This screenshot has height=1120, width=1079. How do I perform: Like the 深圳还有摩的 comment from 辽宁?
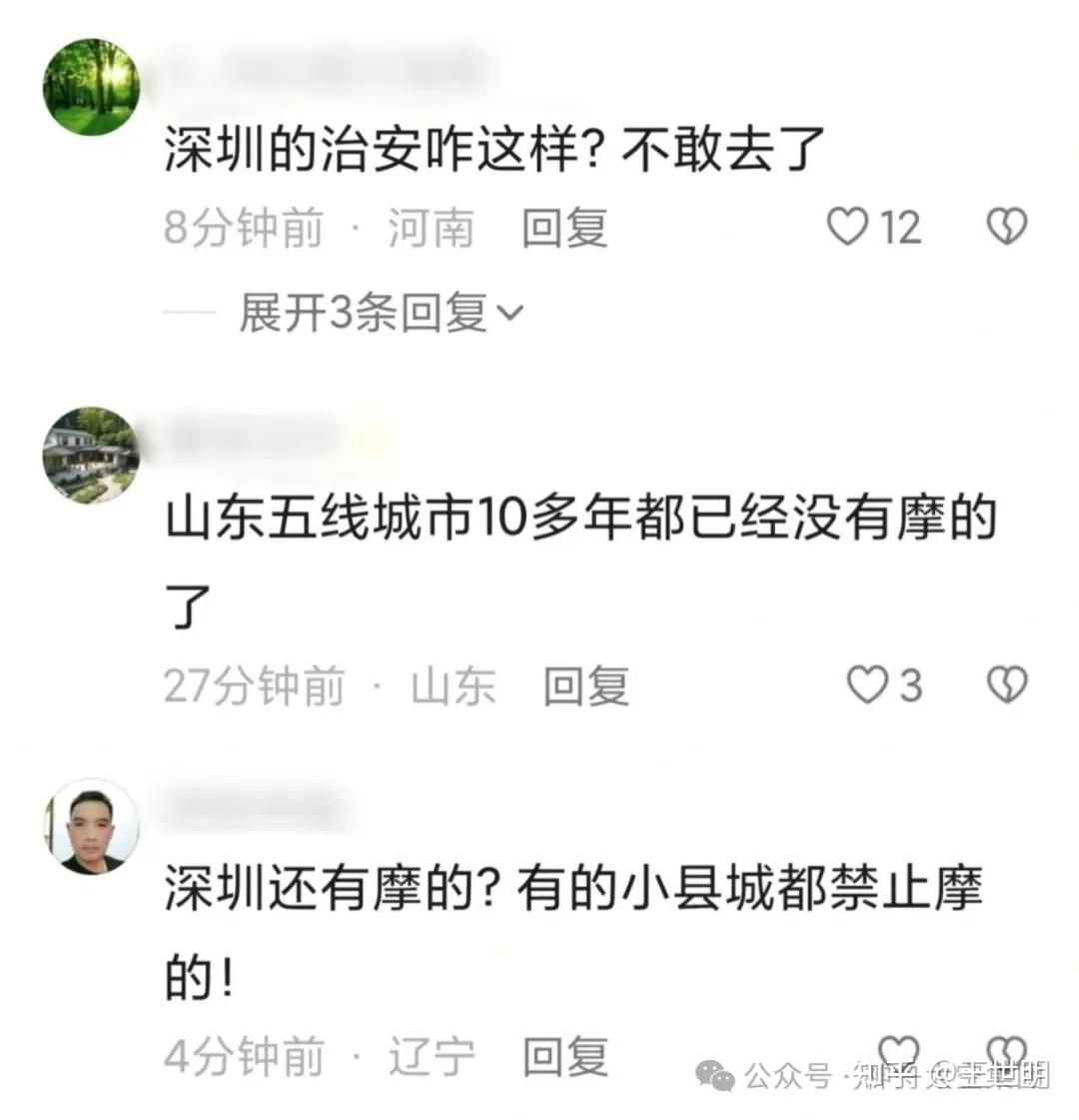(897, 1051)
